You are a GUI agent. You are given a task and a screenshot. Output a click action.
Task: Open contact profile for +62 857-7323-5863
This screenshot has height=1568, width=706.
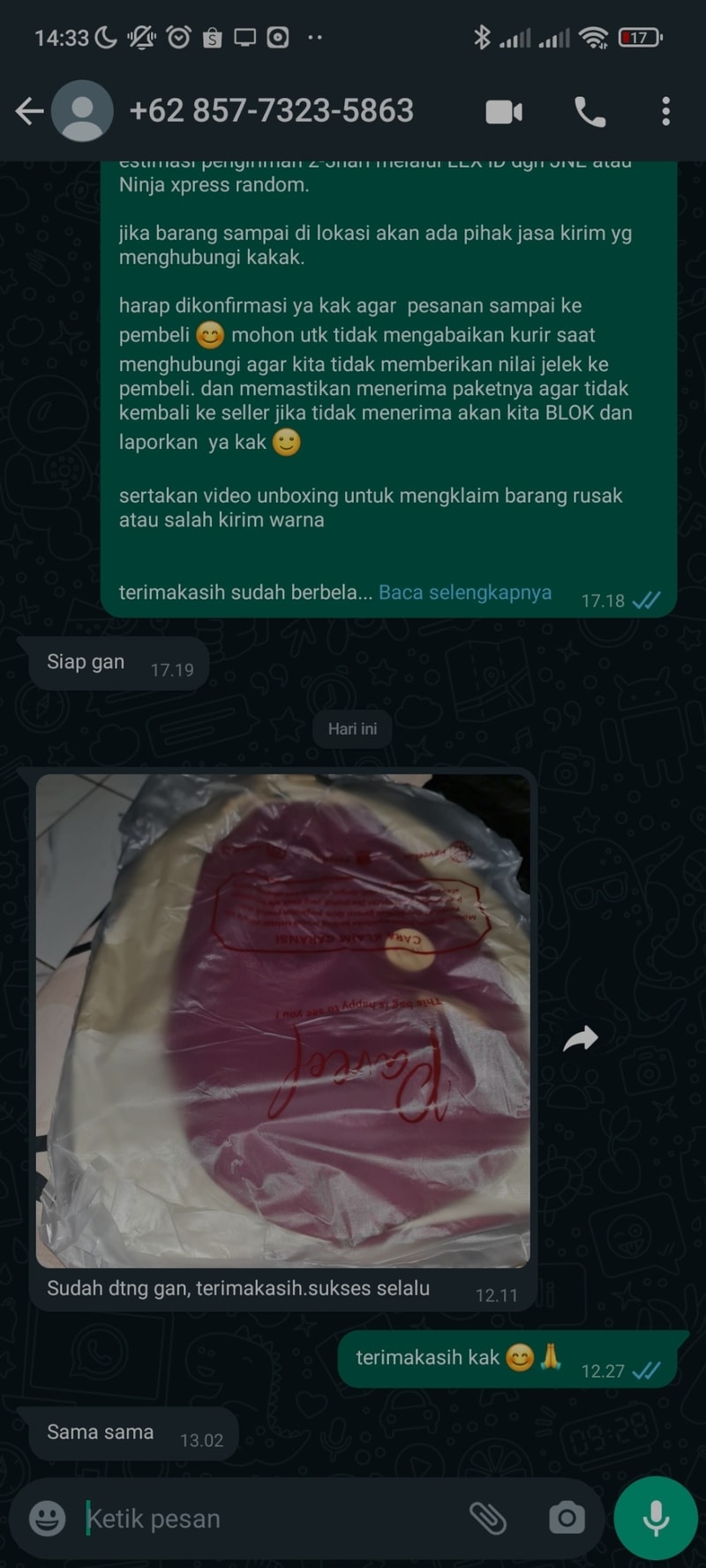271,111
